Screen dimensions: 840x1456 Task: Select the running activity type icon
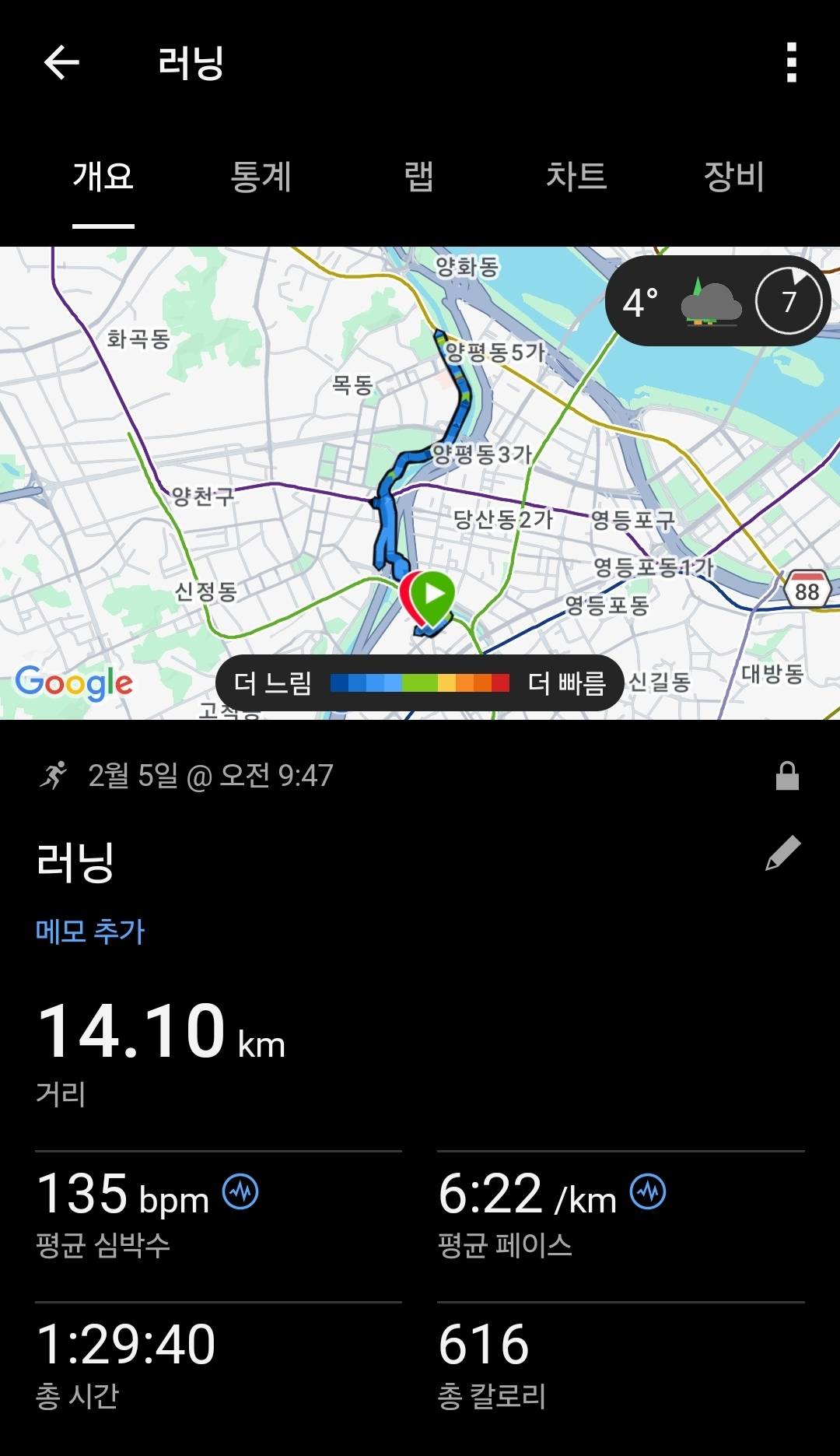click(x=53, y=775)
